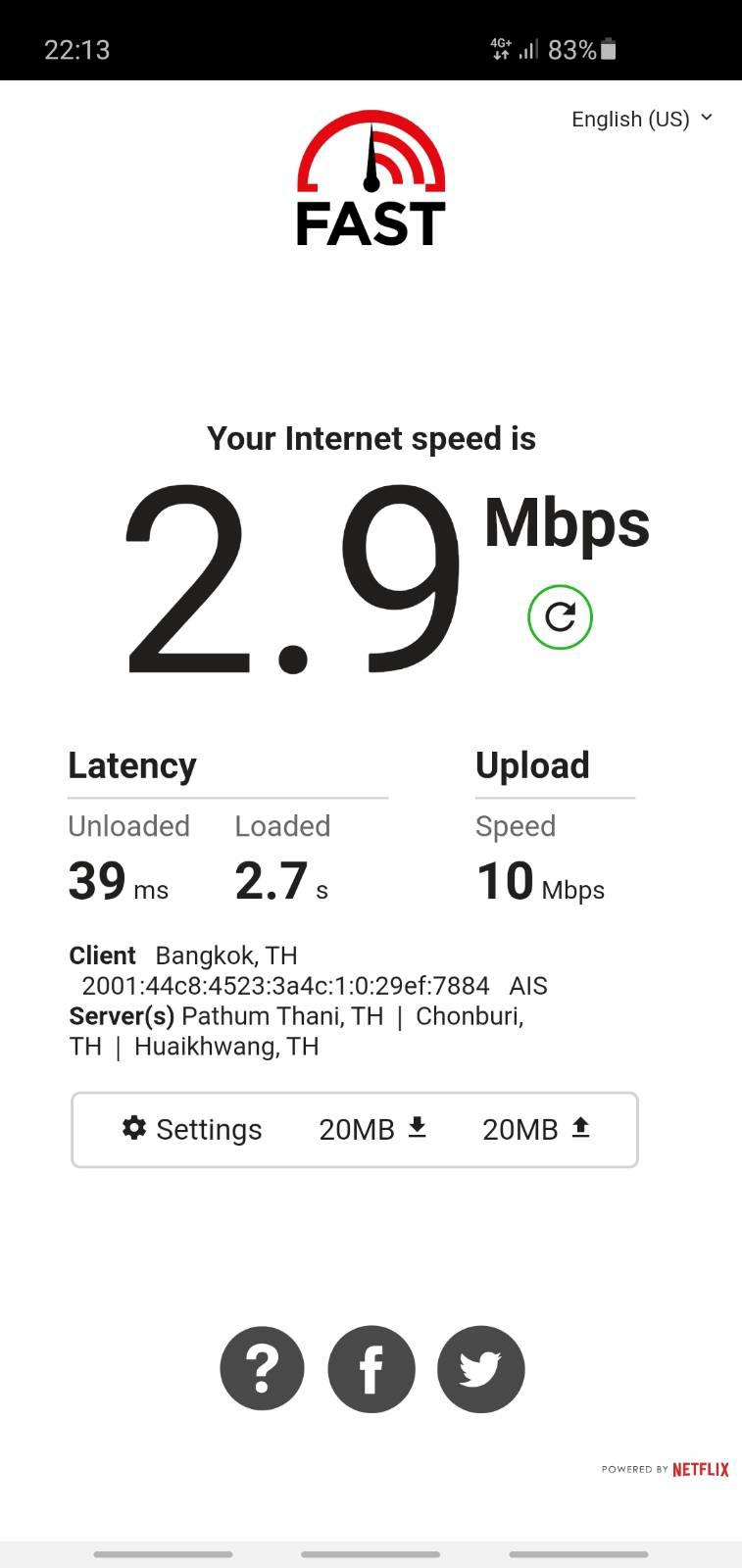Restart the speed test with refresh icon

(x=560, y=617)
